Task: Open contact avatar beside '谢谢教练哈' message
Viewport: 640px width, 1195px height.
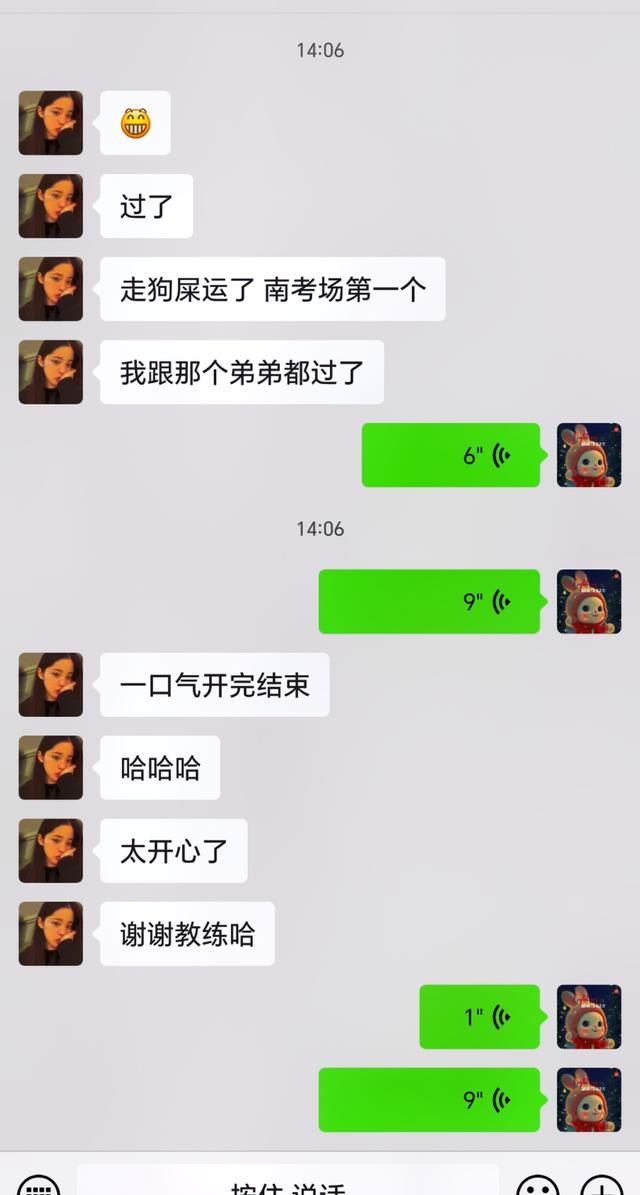Action: click(50, 934)
